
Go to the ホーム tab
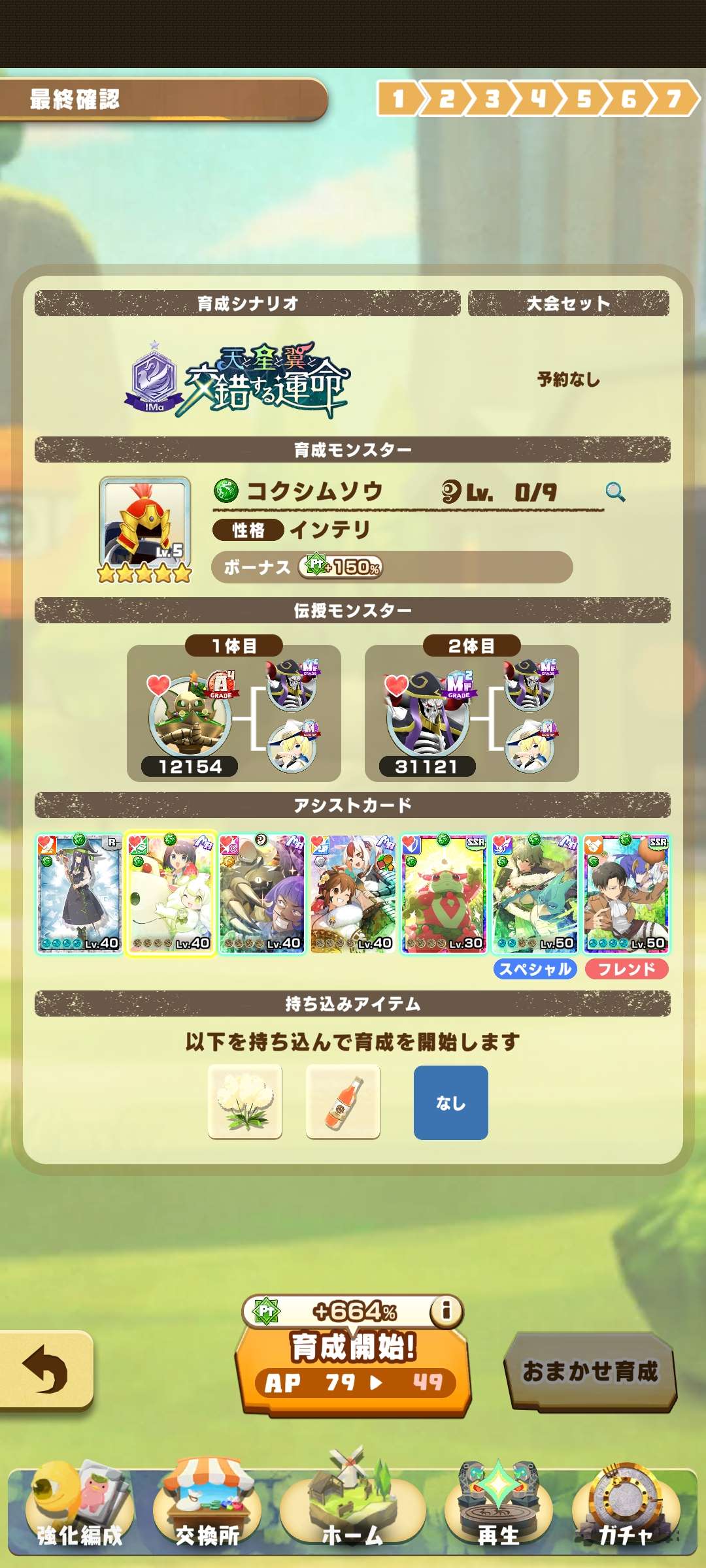(x=353, y=1516)
